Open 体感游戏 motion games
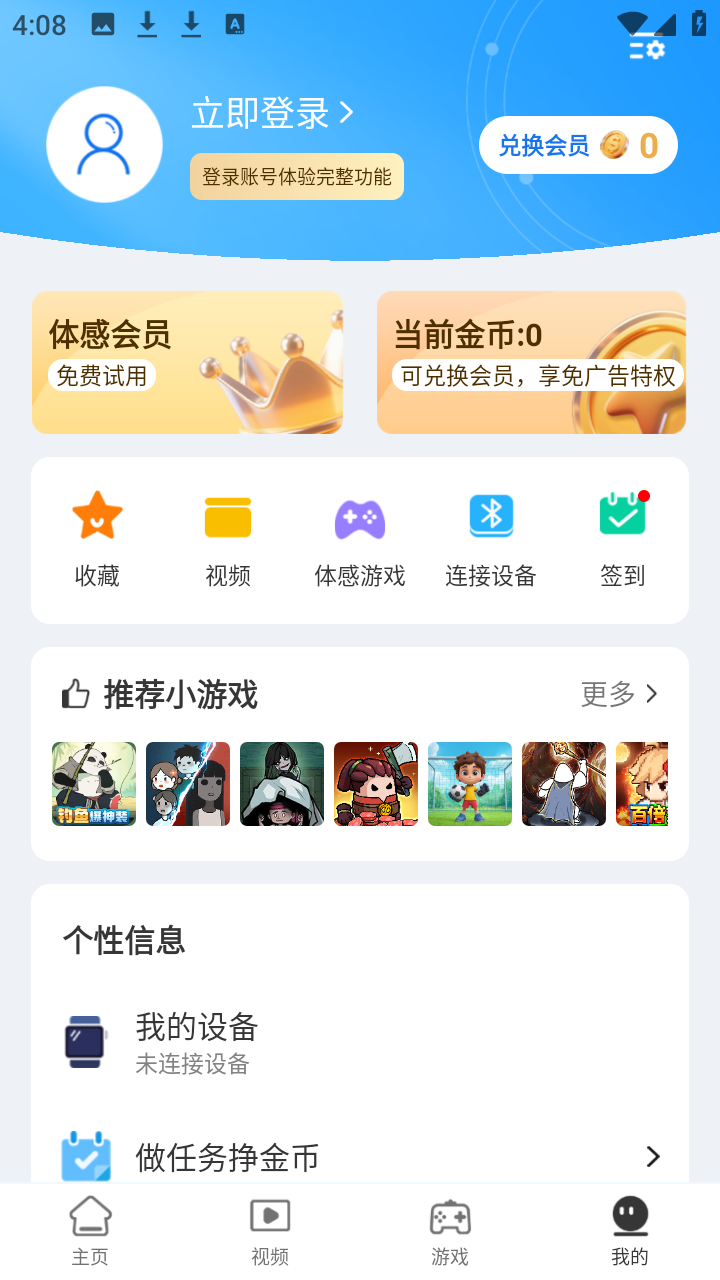Image resolution: width=720 pixels, height=1280 pixels. coord(360,540)
